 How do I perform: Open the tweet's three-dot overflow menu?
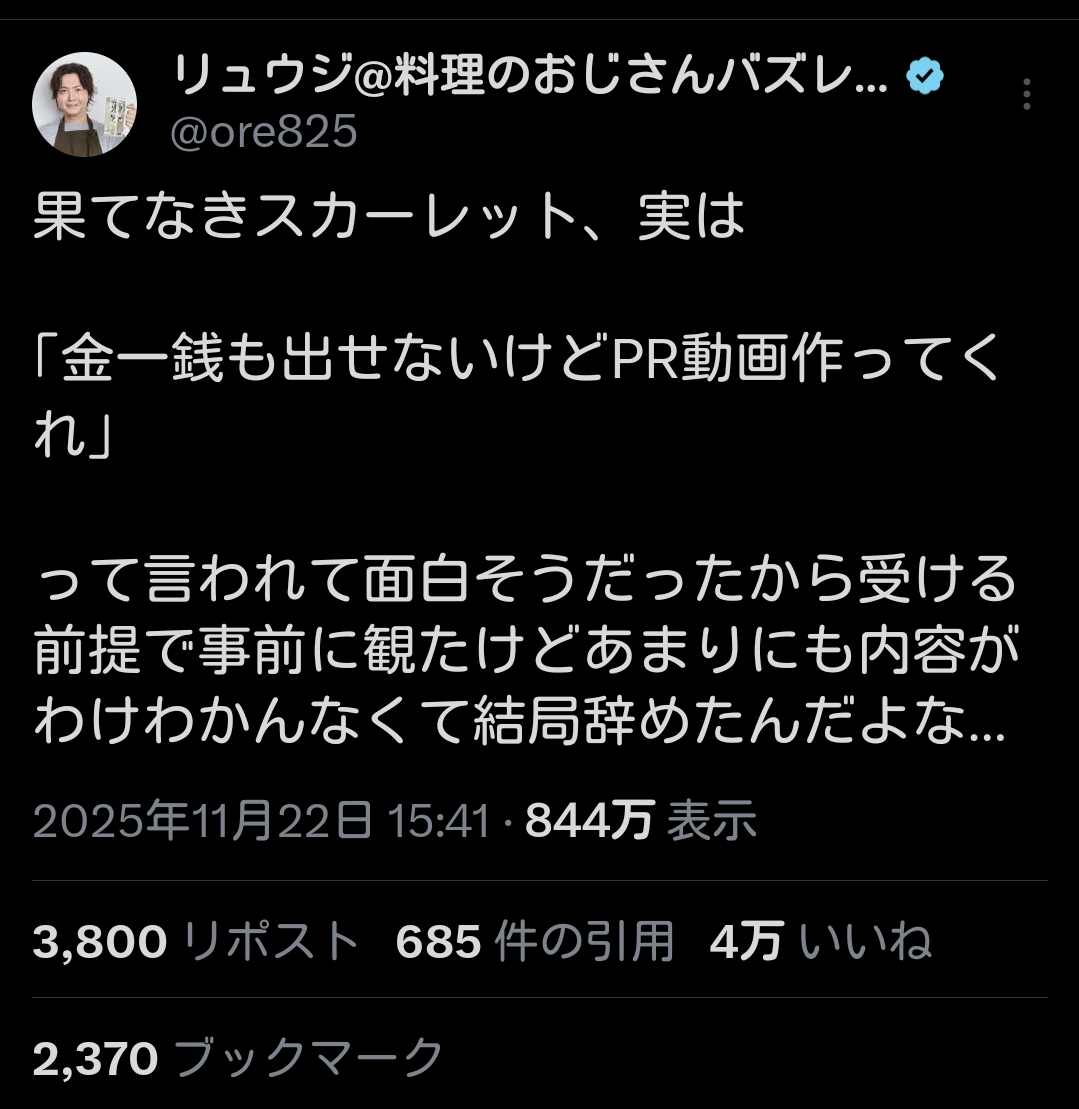pyautogui.click(x=1026, y=94)
